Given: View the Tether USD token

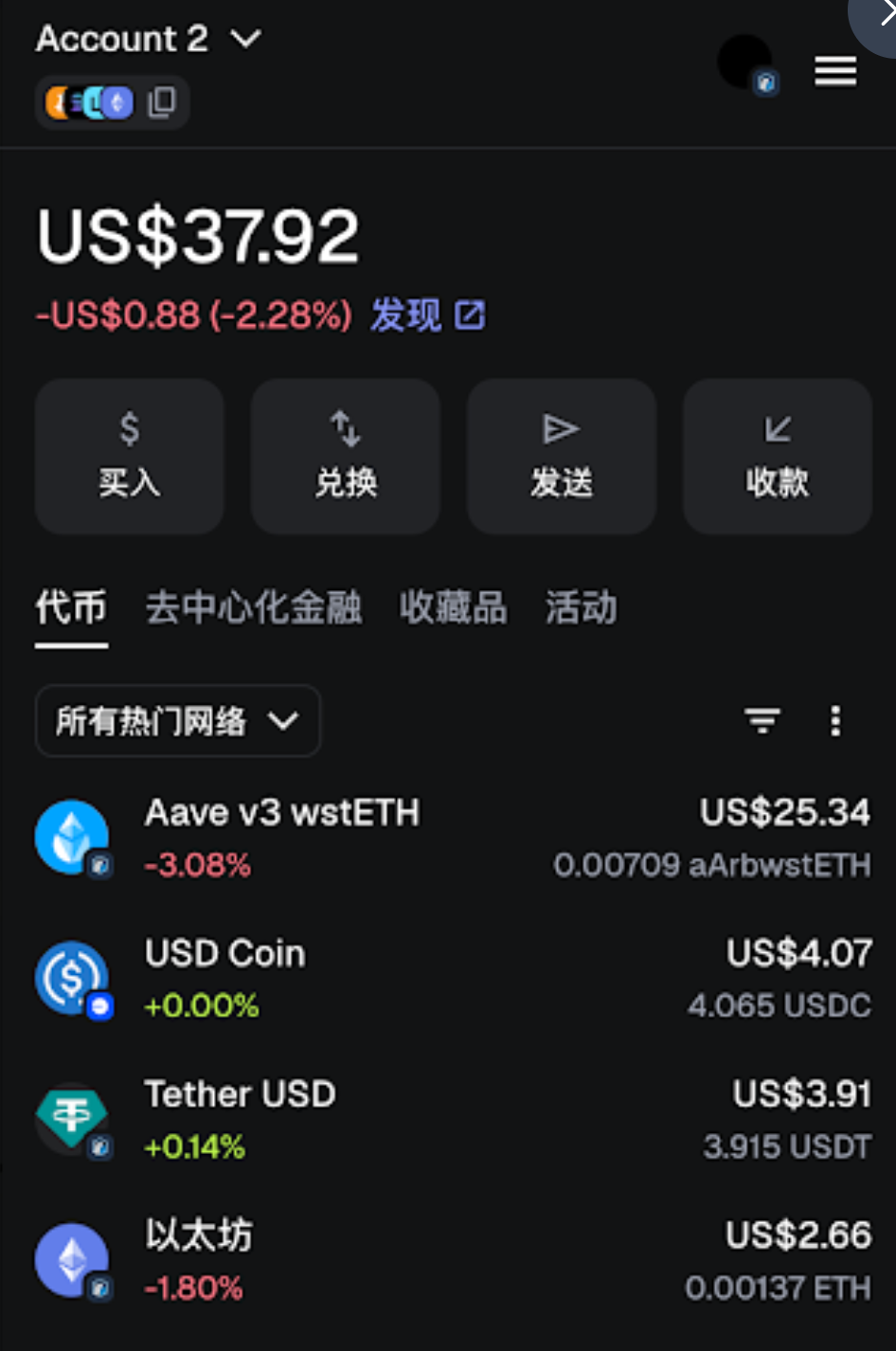Looking at the screenshot, I should (452, 1120).
